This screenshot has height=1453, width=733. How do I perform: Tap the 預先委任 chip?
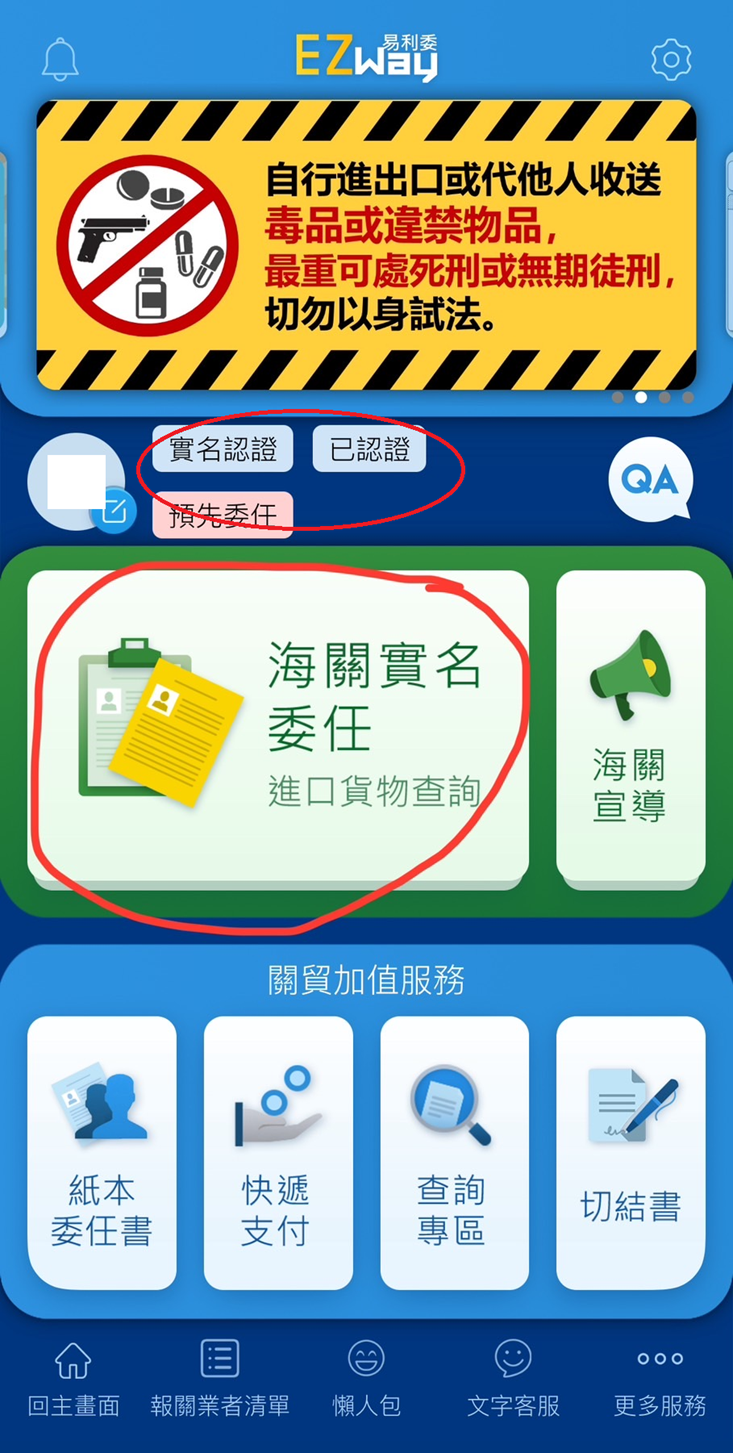point(223,515)
